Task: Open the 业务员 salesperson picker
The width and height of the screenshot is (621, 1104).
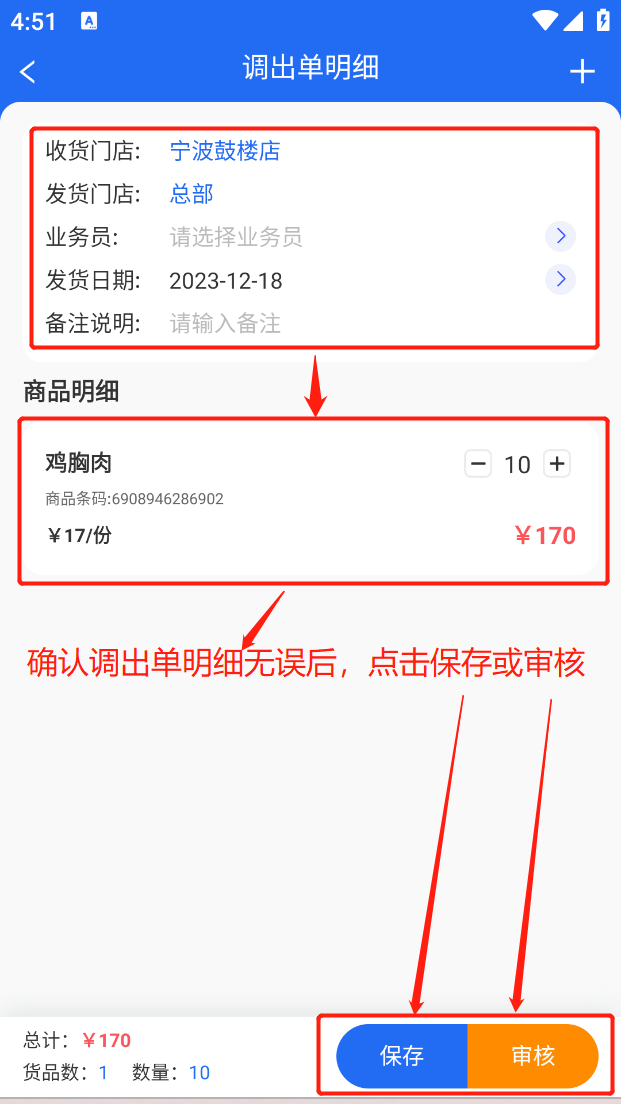Action: tap(560, 237)
